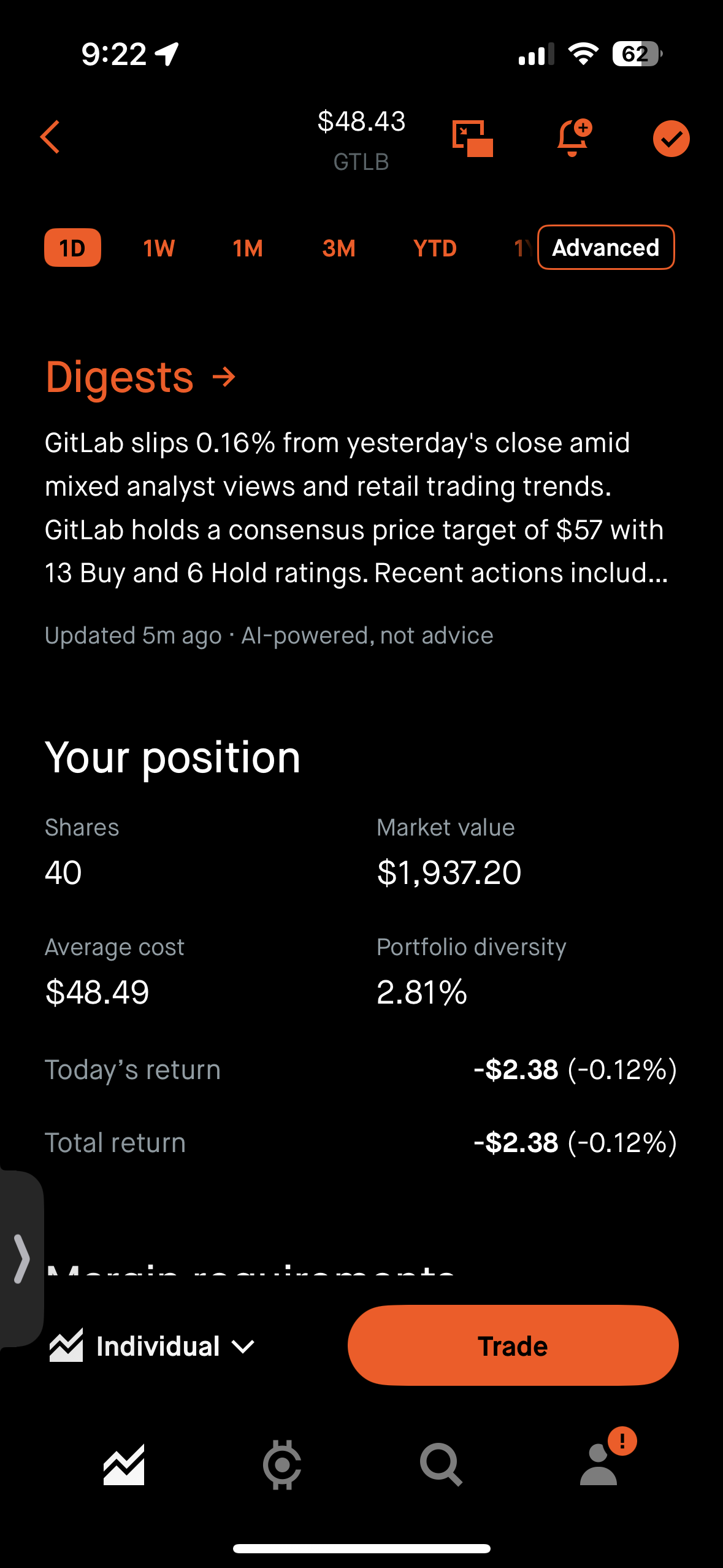Add a price alert with the bell
The width and height of the screenshot is (723, 1568).
(573, 137)
